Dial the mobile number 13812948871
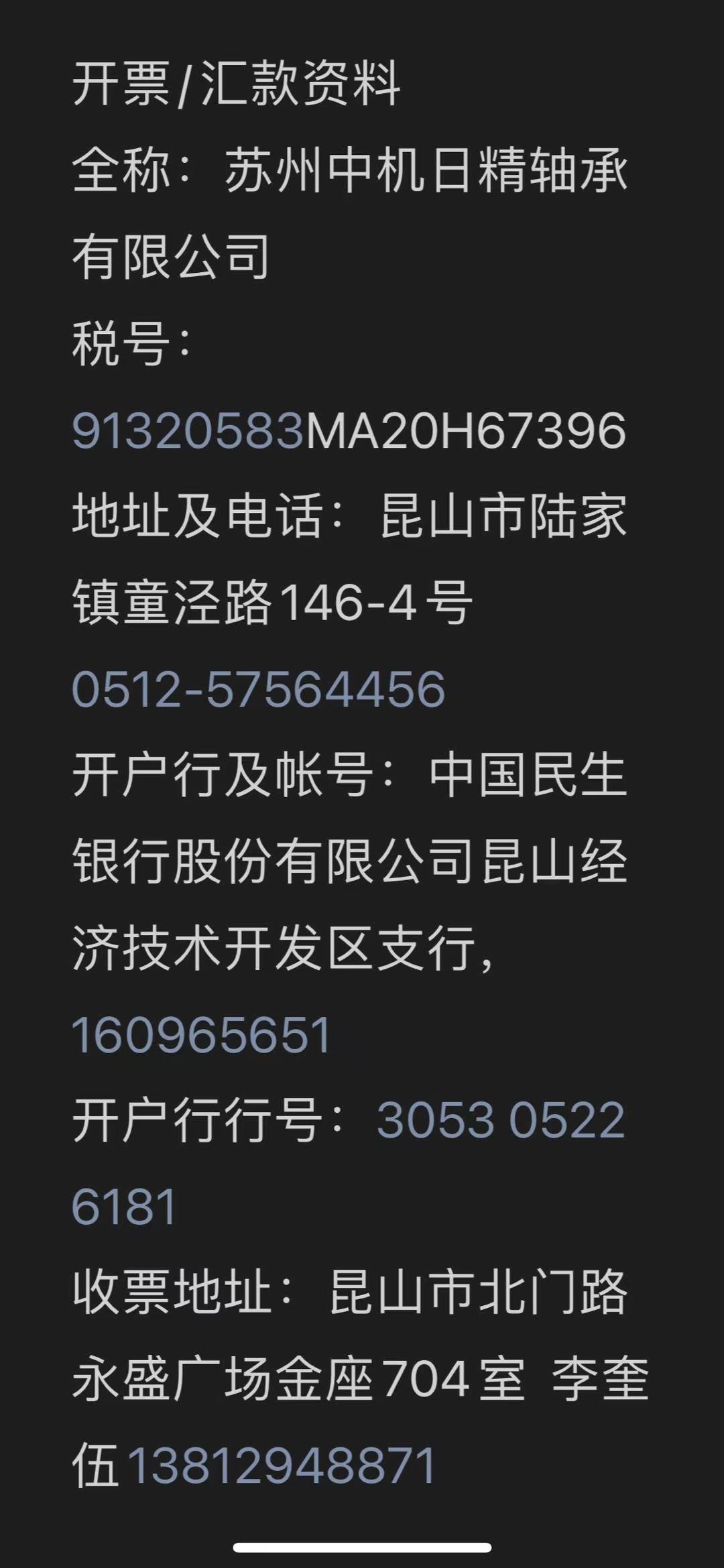This screenshot has height=1568, width=724. click(x=282, y=1465)
